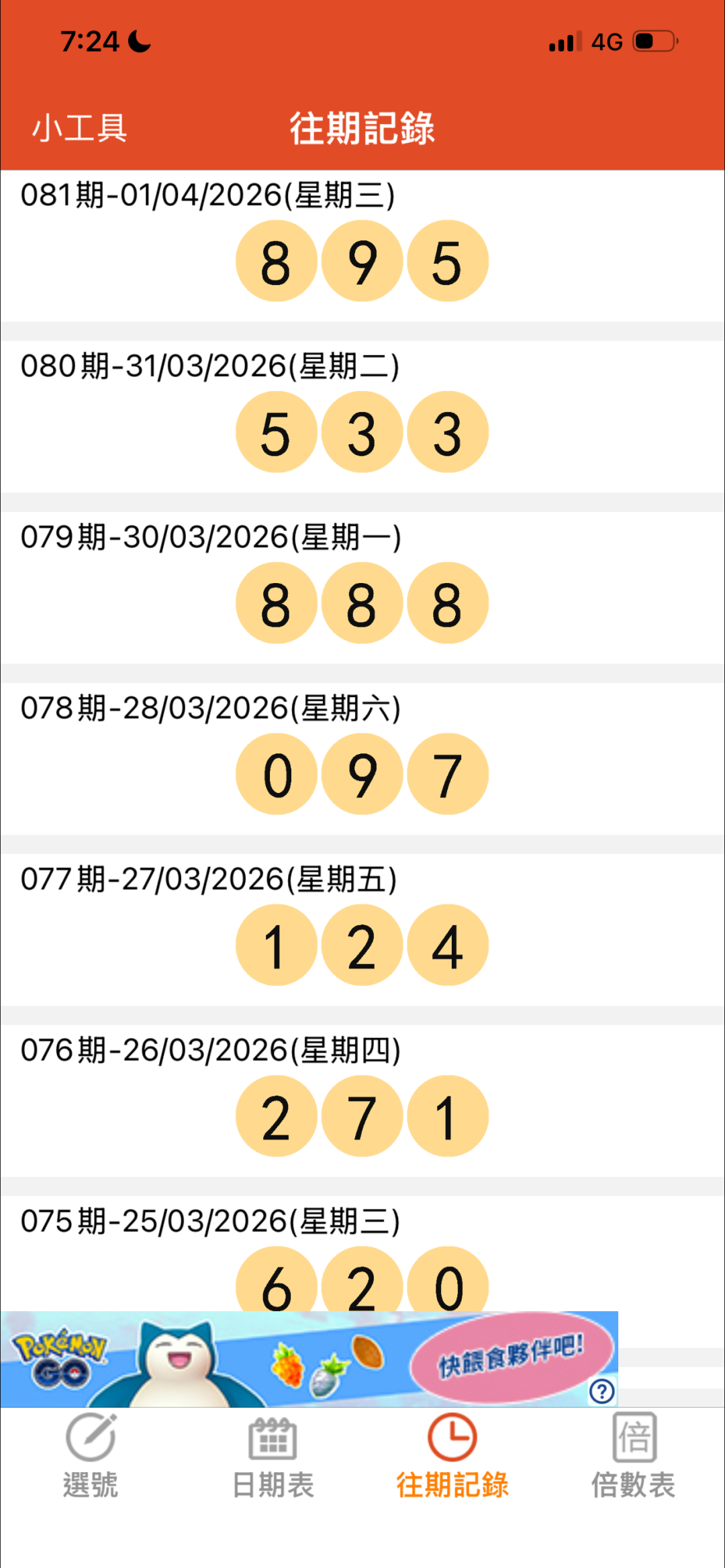Switch to the 日期表 tab
The width and height of the screenshot is (725, 1568).
[x=273, y=1456]
